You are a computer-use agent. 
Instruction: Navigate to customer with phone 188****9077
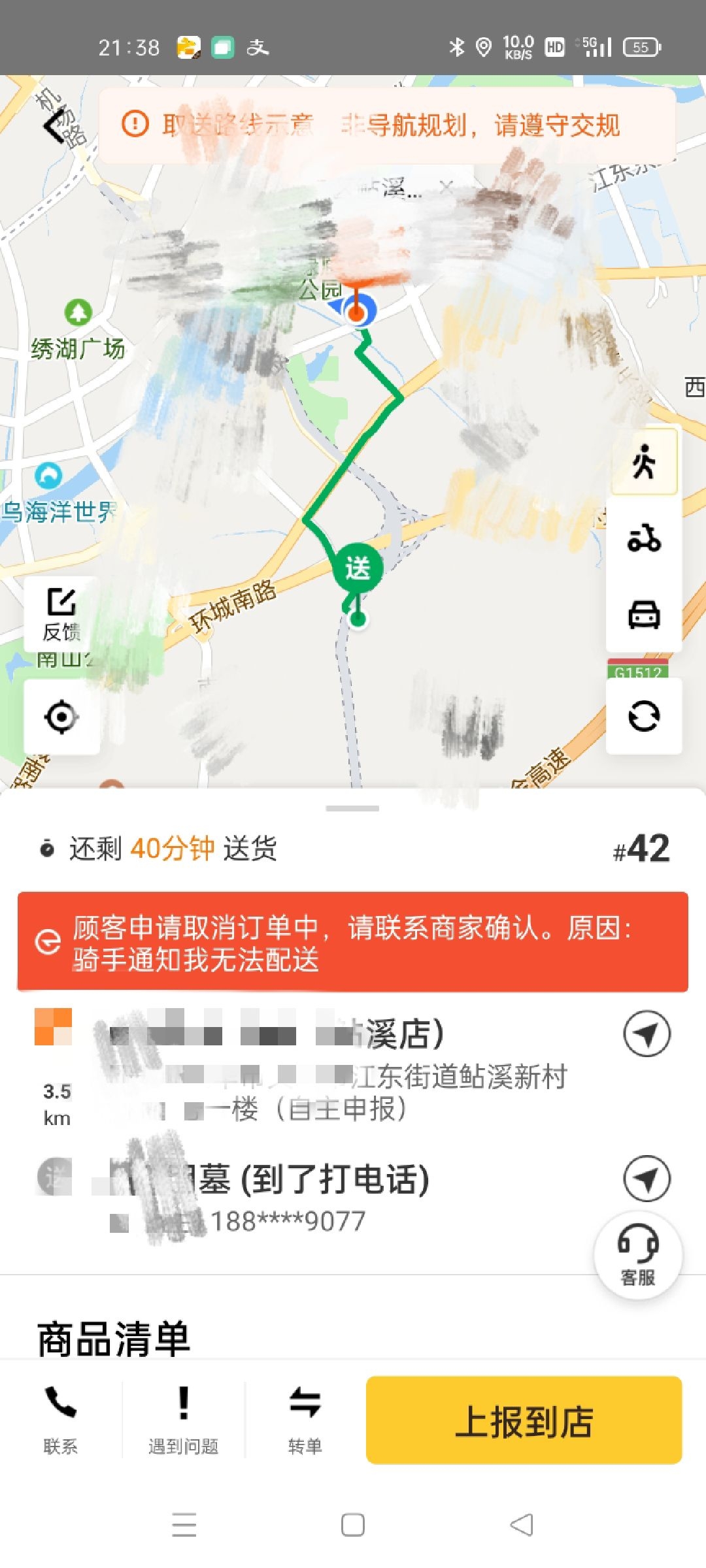[x=646, y=1179]
